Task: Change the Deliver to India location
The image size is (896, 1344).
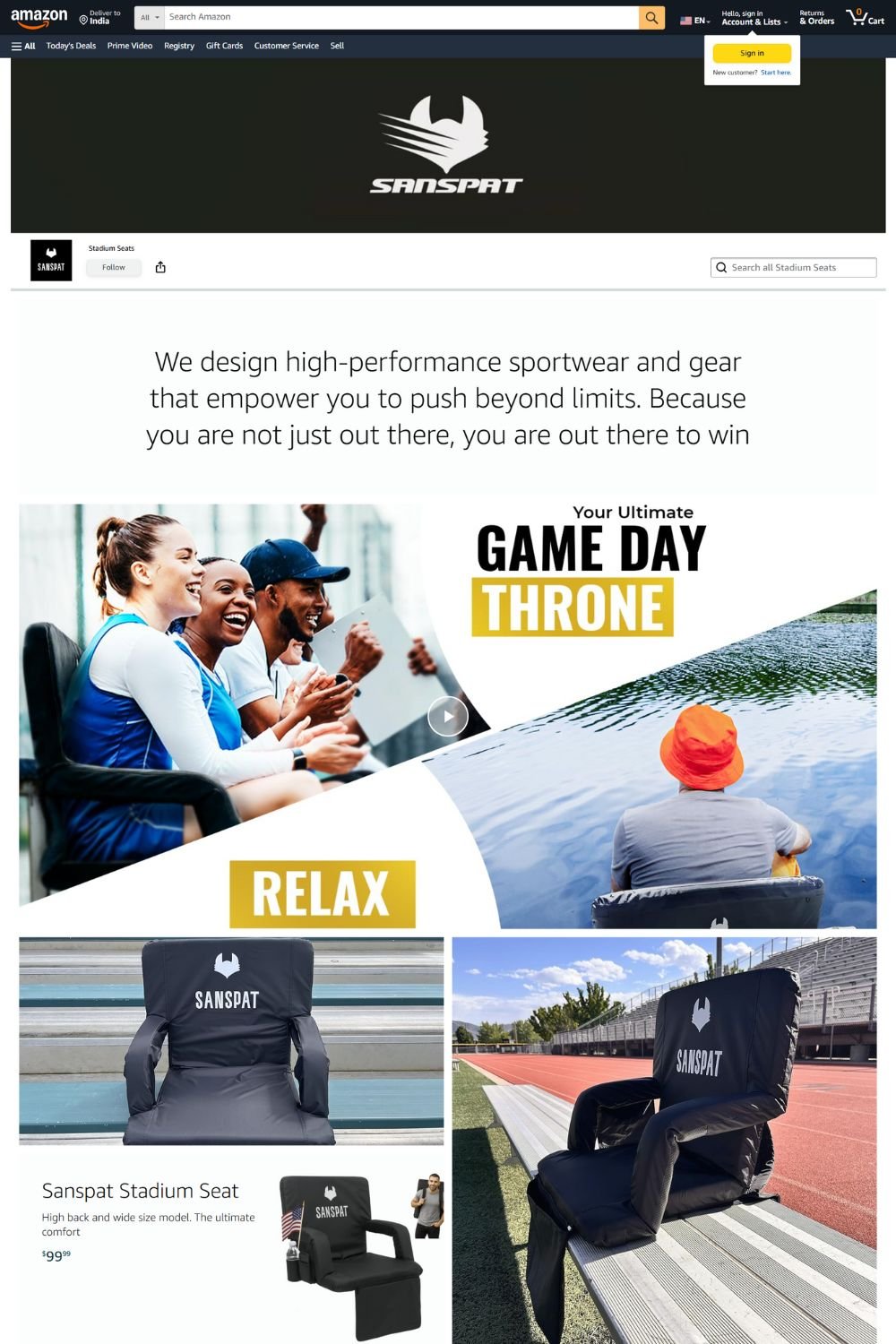Action: pyautogui.click(x=99, y=17)
